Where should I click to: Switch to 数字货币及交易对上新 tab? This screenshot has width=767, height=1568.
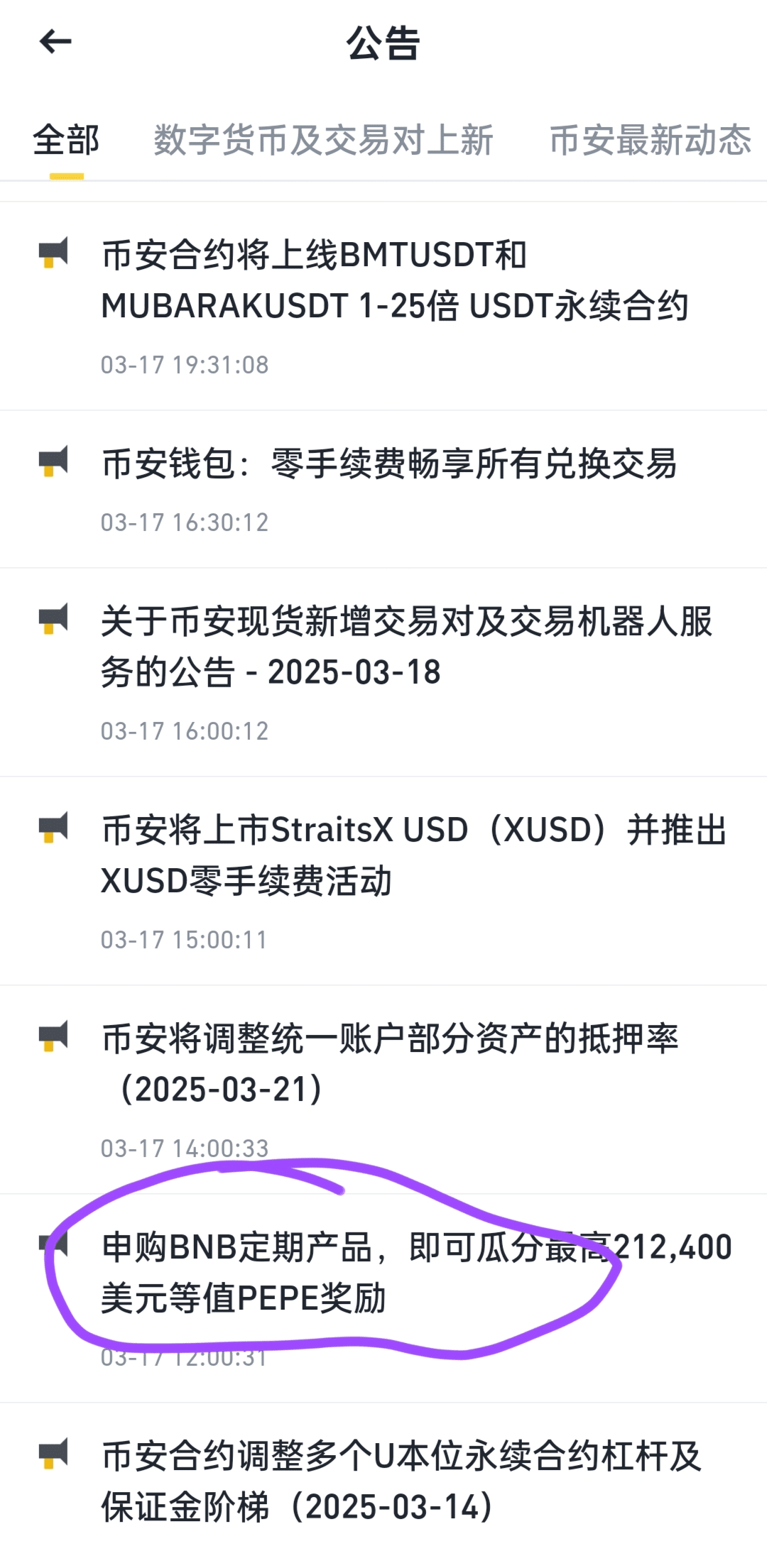coord(323,140)
